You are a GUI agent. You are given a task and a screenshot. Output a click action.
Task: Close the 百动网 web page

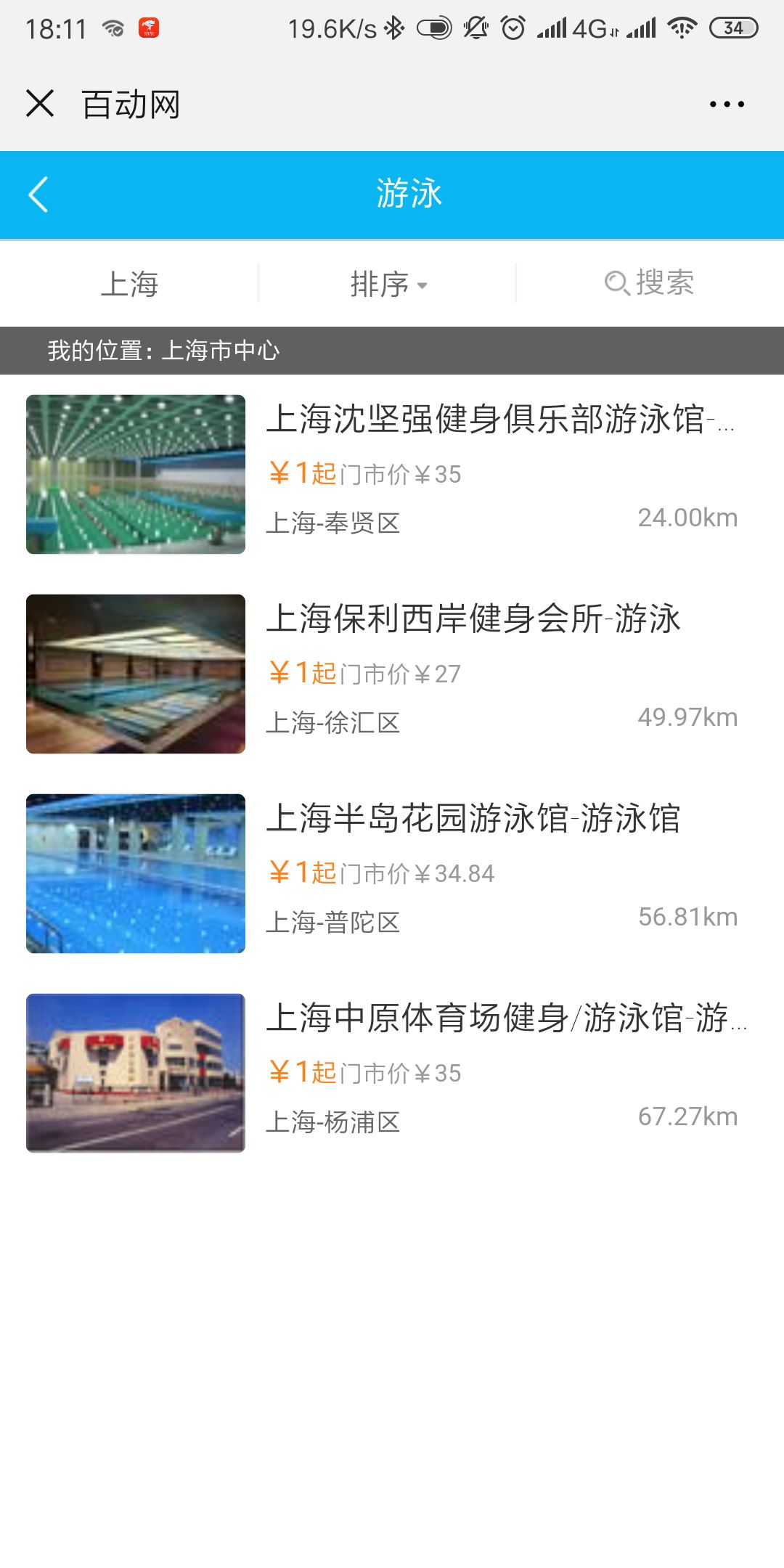[40, 104]
